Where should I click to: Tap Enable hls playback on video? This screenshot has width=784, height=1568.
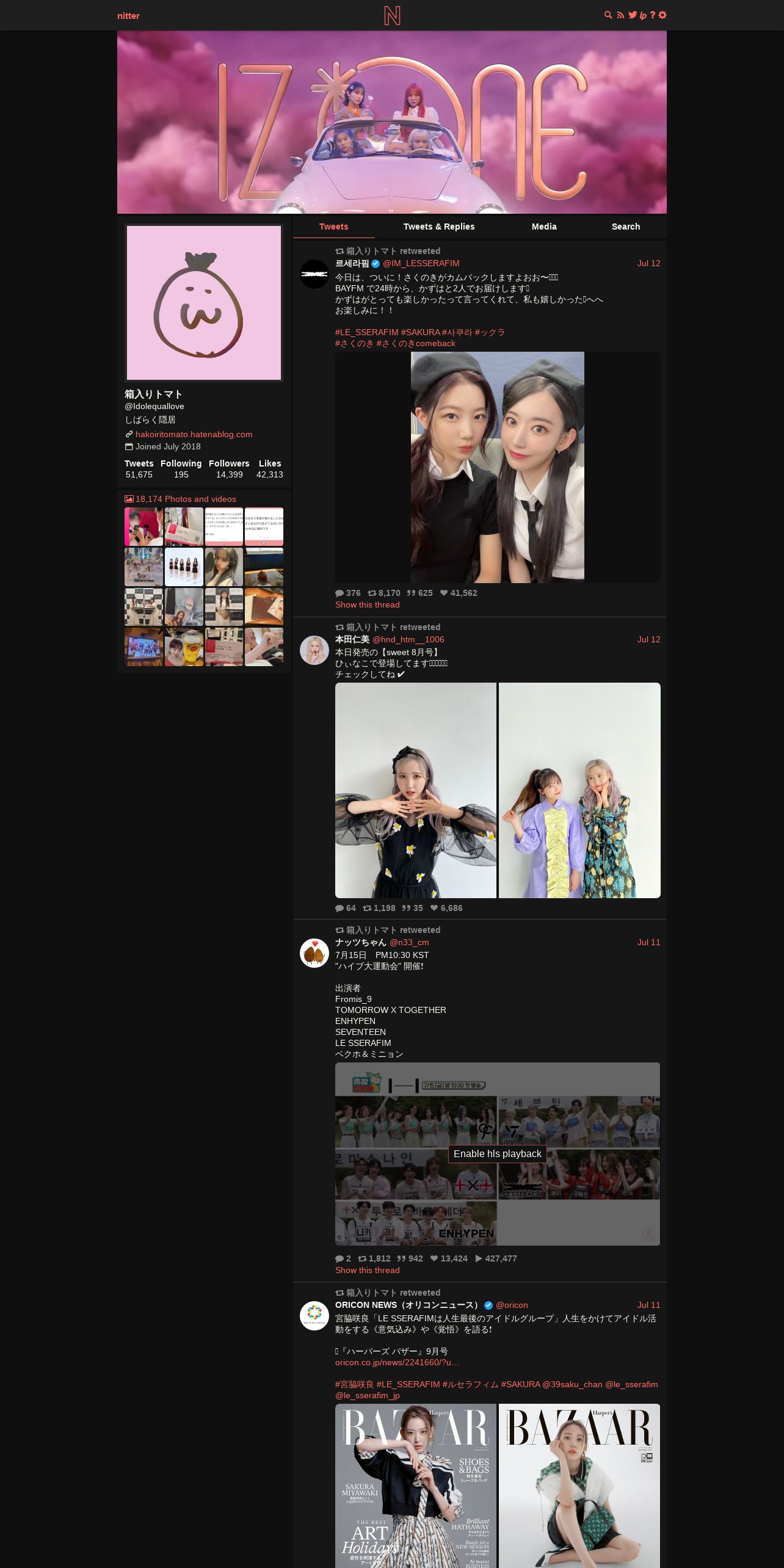click(x=498, y=1153)
